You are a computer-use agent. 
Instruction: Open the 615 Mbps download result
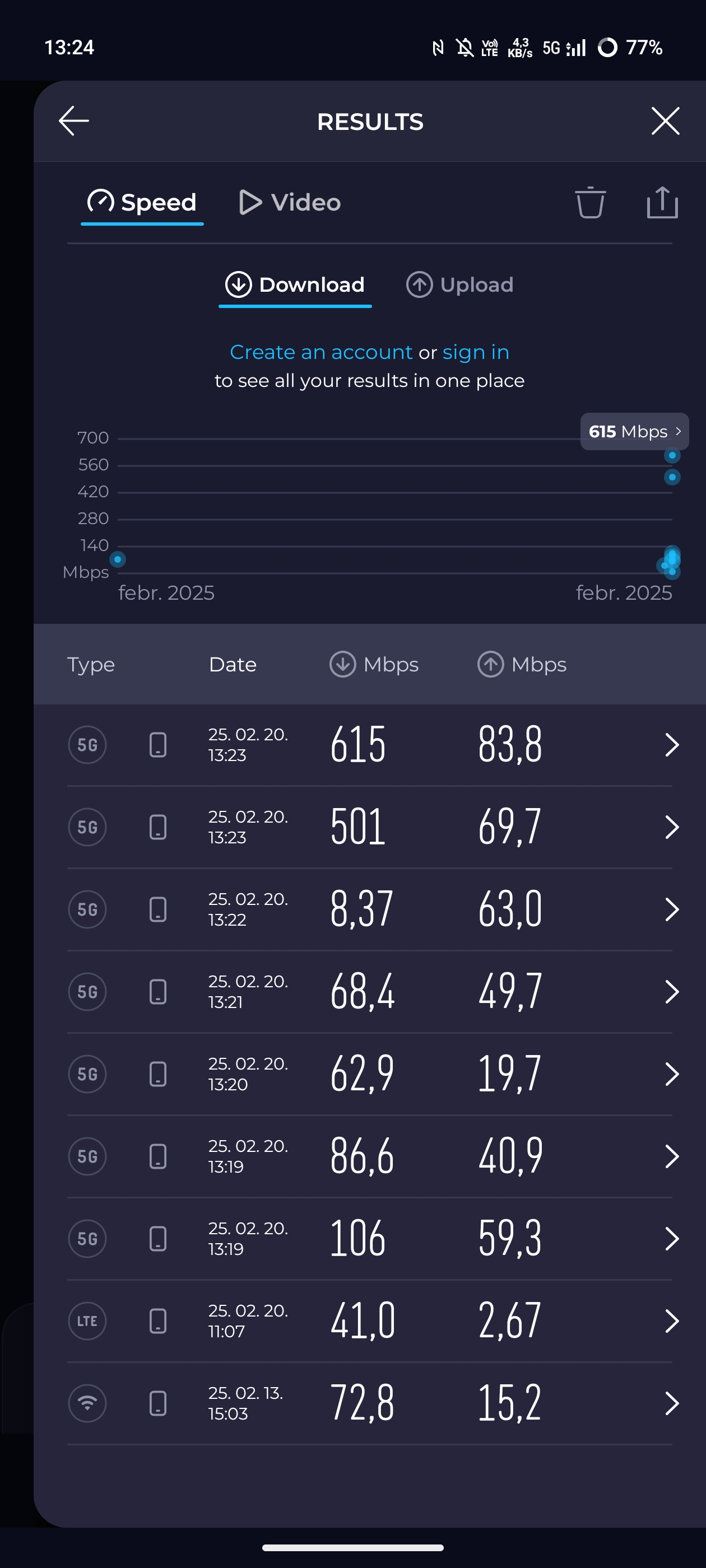[x=370, y=744]
